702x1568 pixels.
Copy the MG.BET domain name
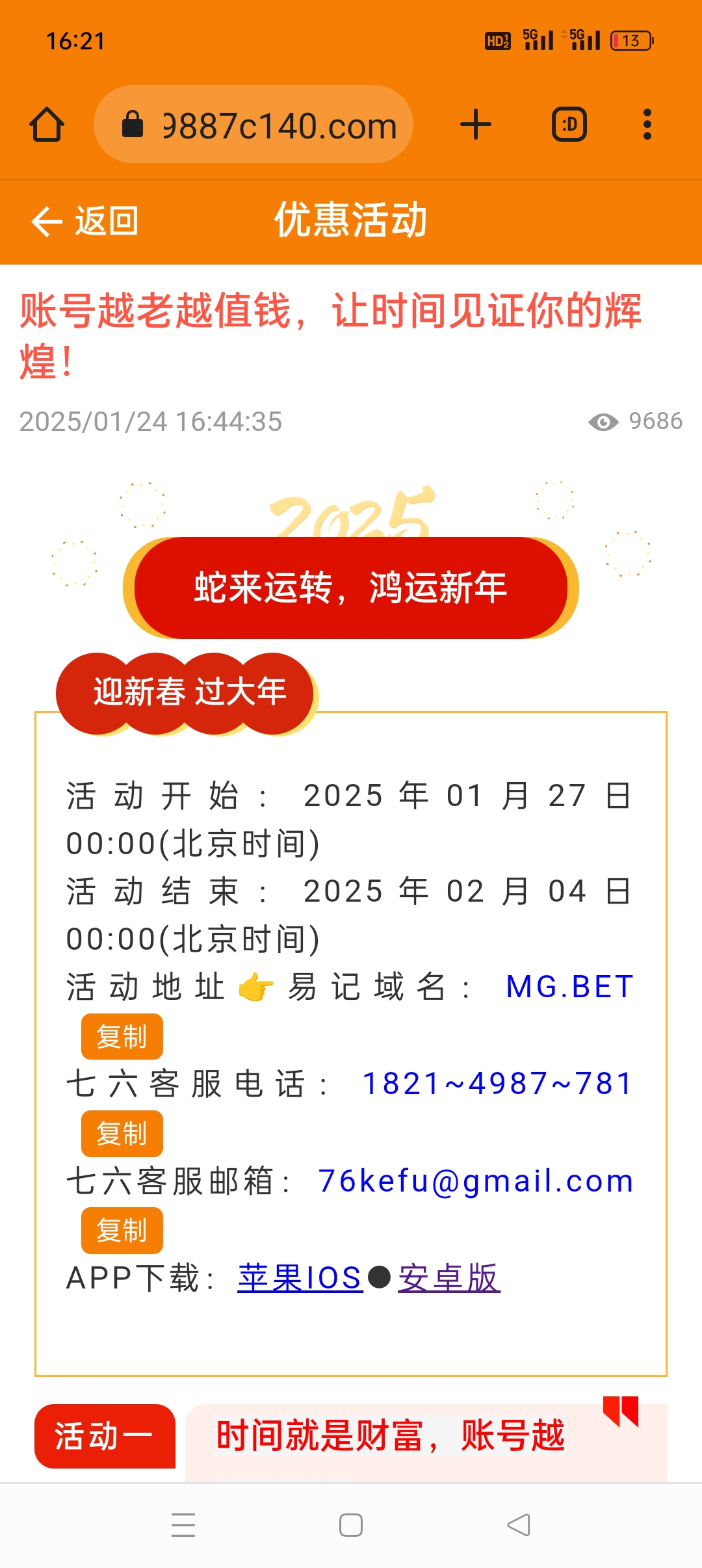122,1036
